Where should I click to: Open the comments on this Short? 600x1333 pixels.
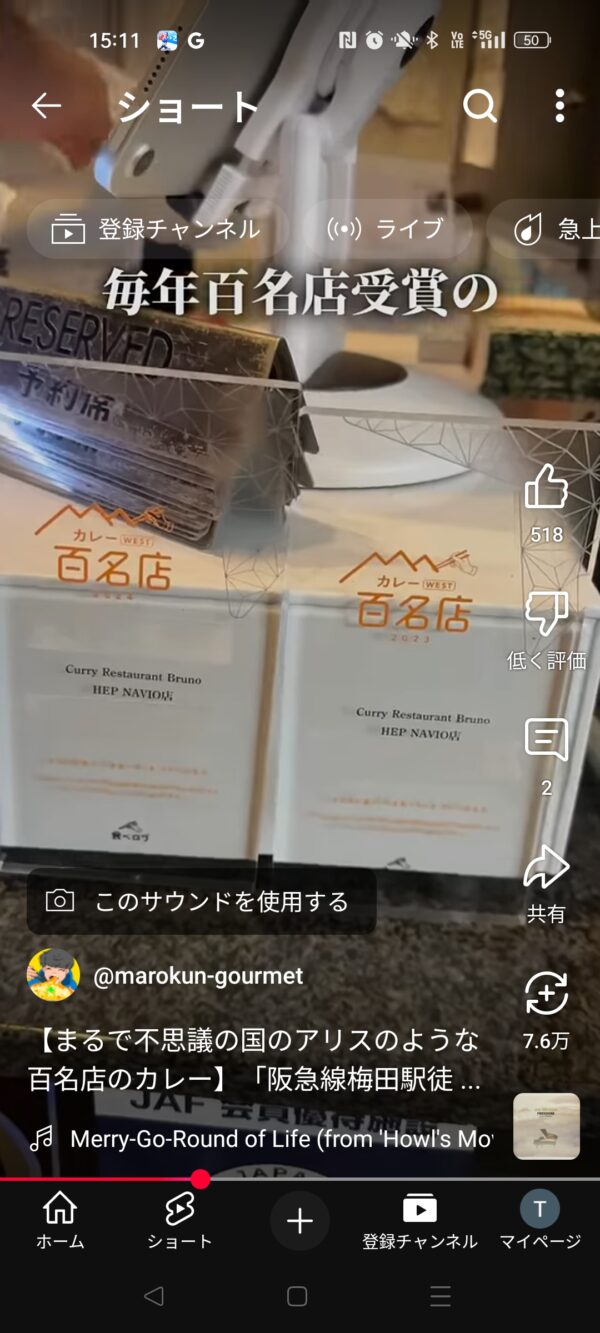click(x=546, y=741)
